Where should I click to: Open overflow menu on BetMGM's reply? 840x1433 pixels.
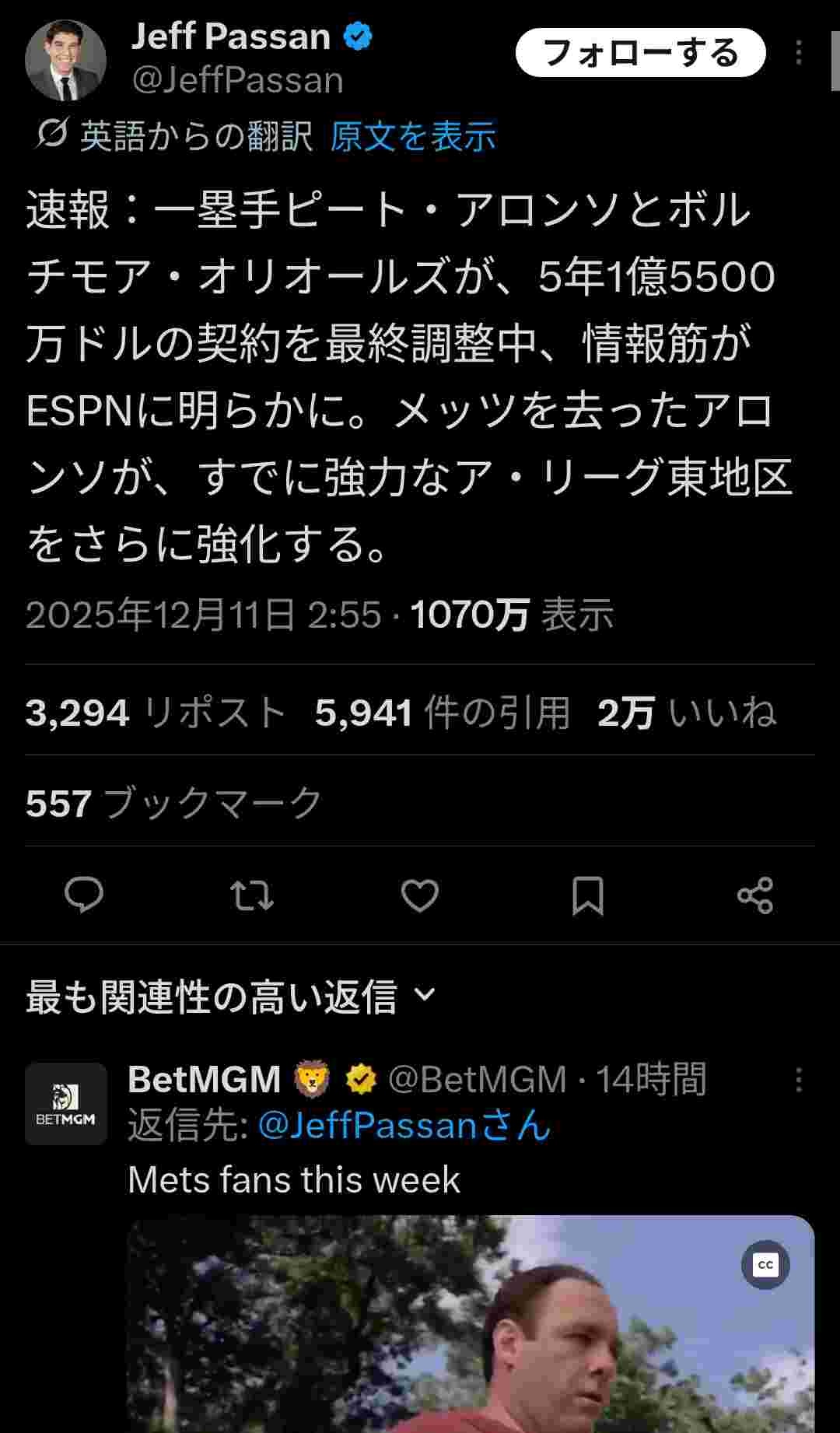799,1080
